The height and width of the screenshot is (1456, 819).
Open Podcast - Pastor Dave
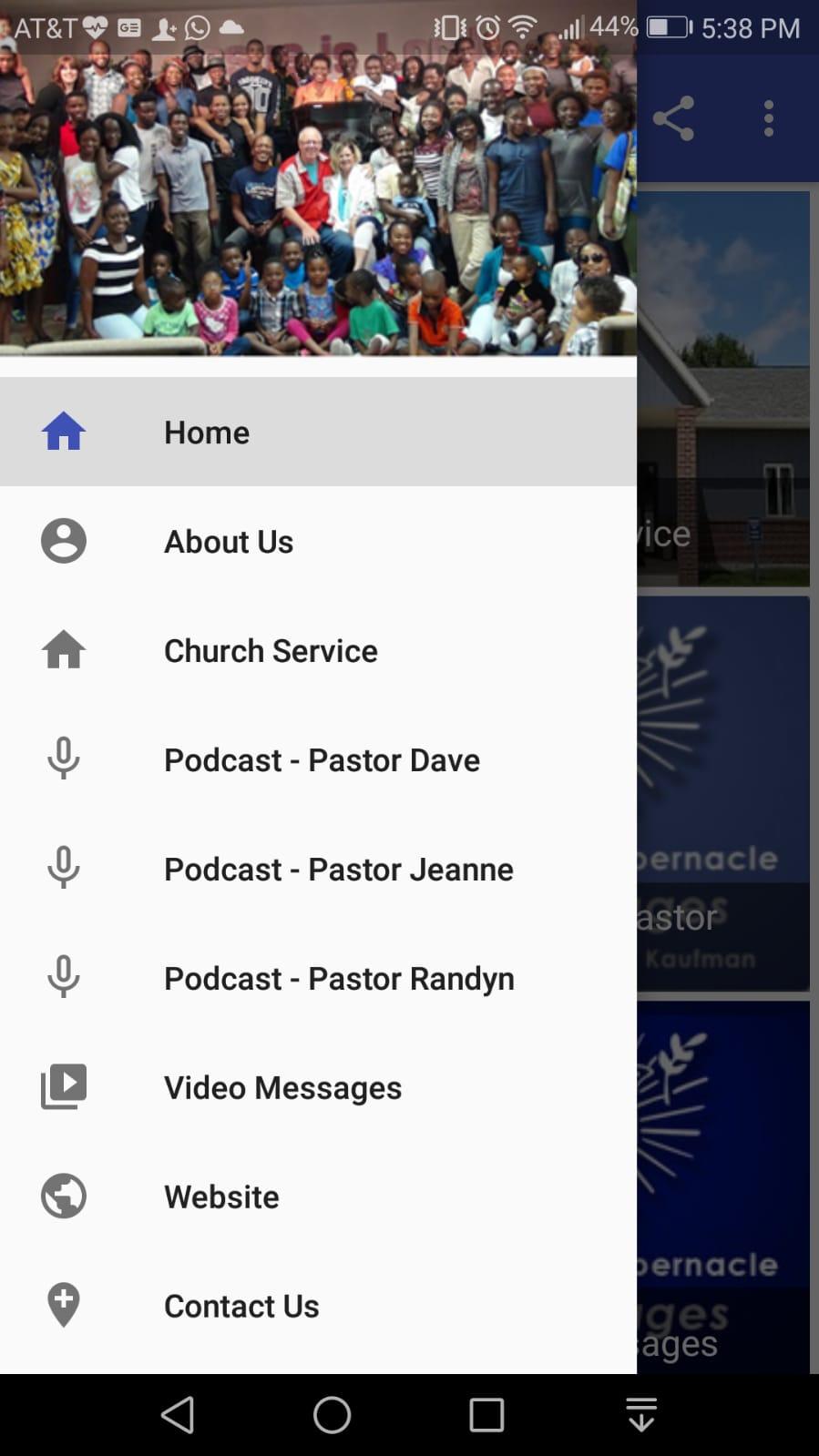click(318, 759)
